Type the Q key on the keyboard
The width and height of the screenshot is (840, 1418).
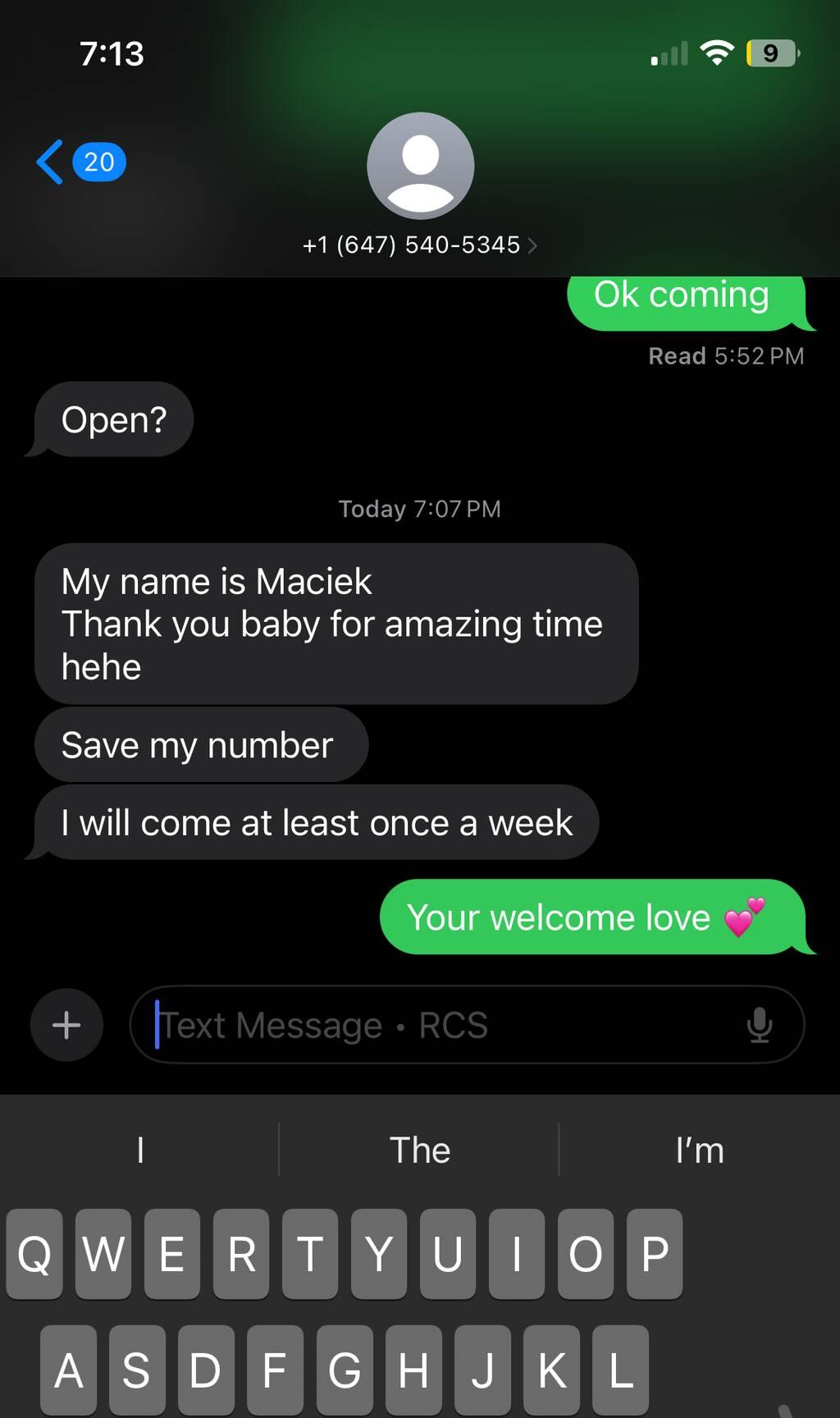[x=34, y=1253]
